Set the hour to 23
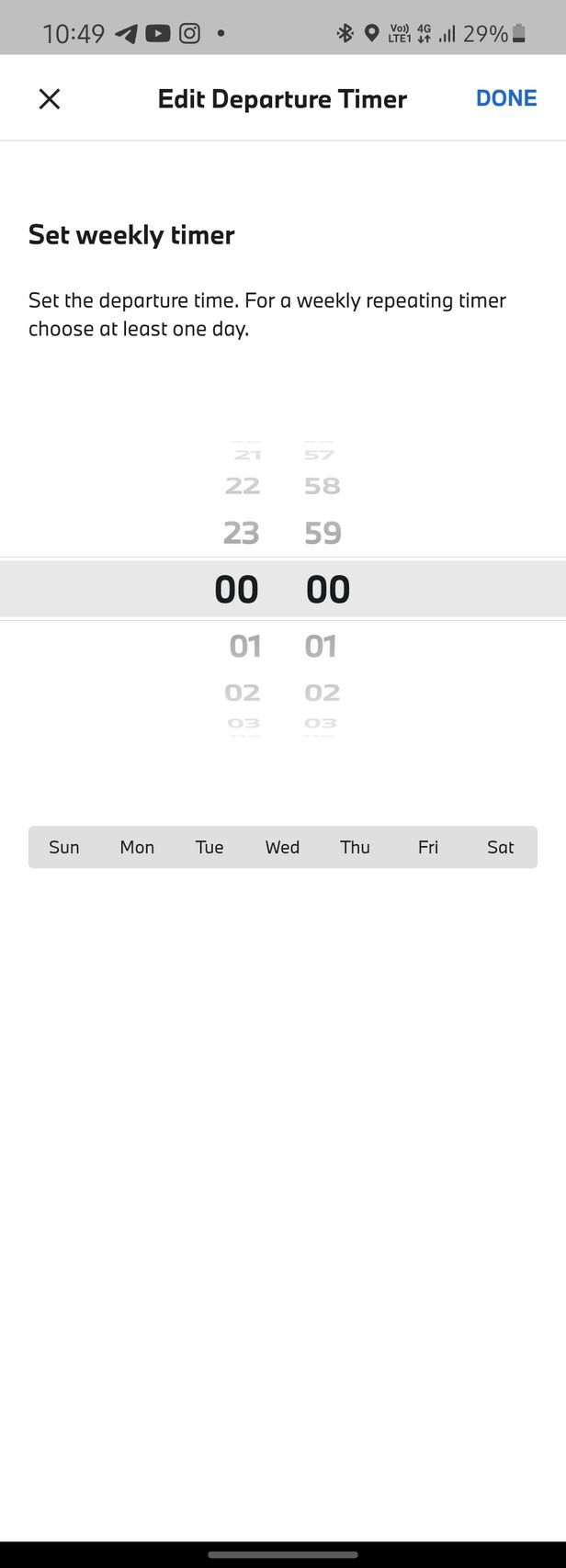Screen dimensions: 566x1568 pos(242,533)
